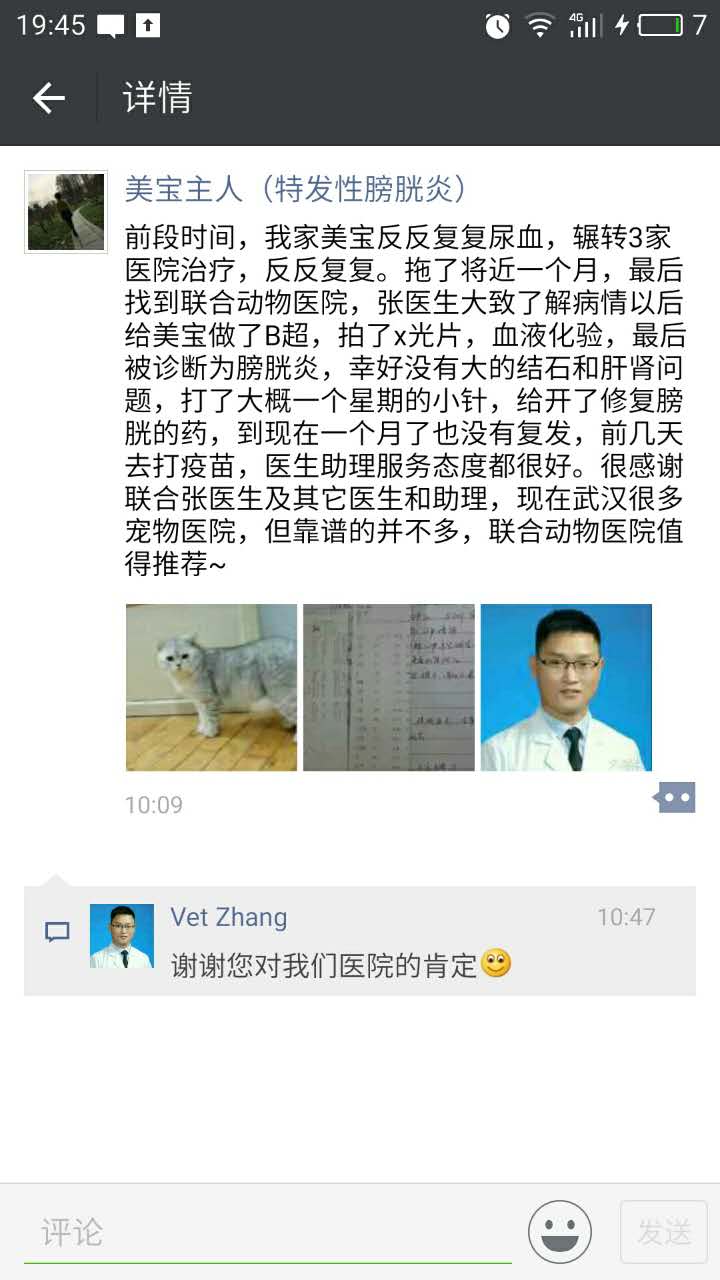The height and width of the screenshot is (1280, 720).
Task: Open the 美宝主人 profile name link
Action: pos(295,187)
